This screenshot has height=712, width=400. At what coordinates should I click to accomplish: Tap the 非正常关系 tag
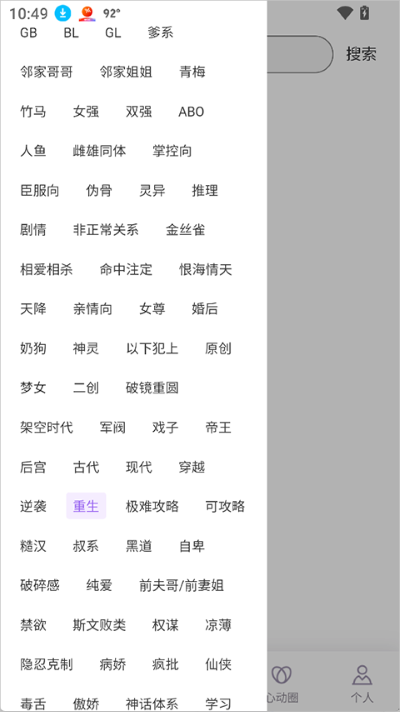point(106,230)
